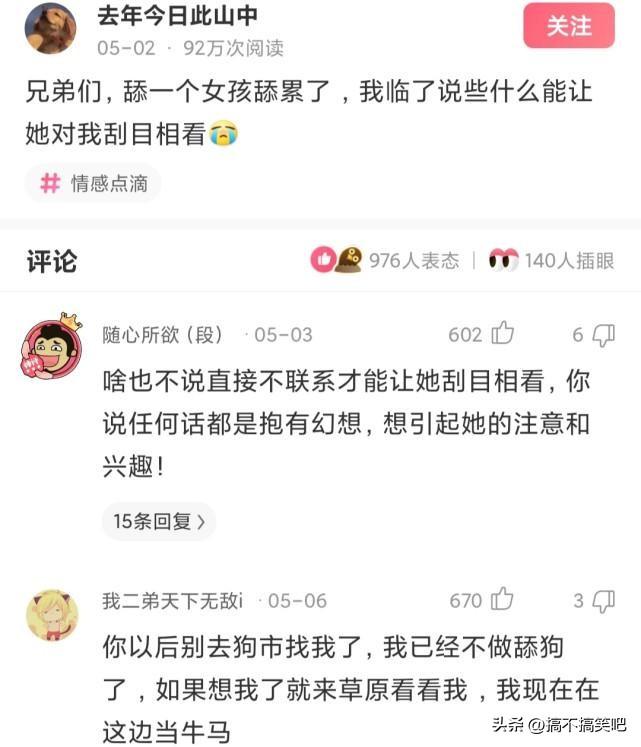Open the 情感点滴 topic tag
Viewport: 641px width, 747px height.
click(93, 183)
